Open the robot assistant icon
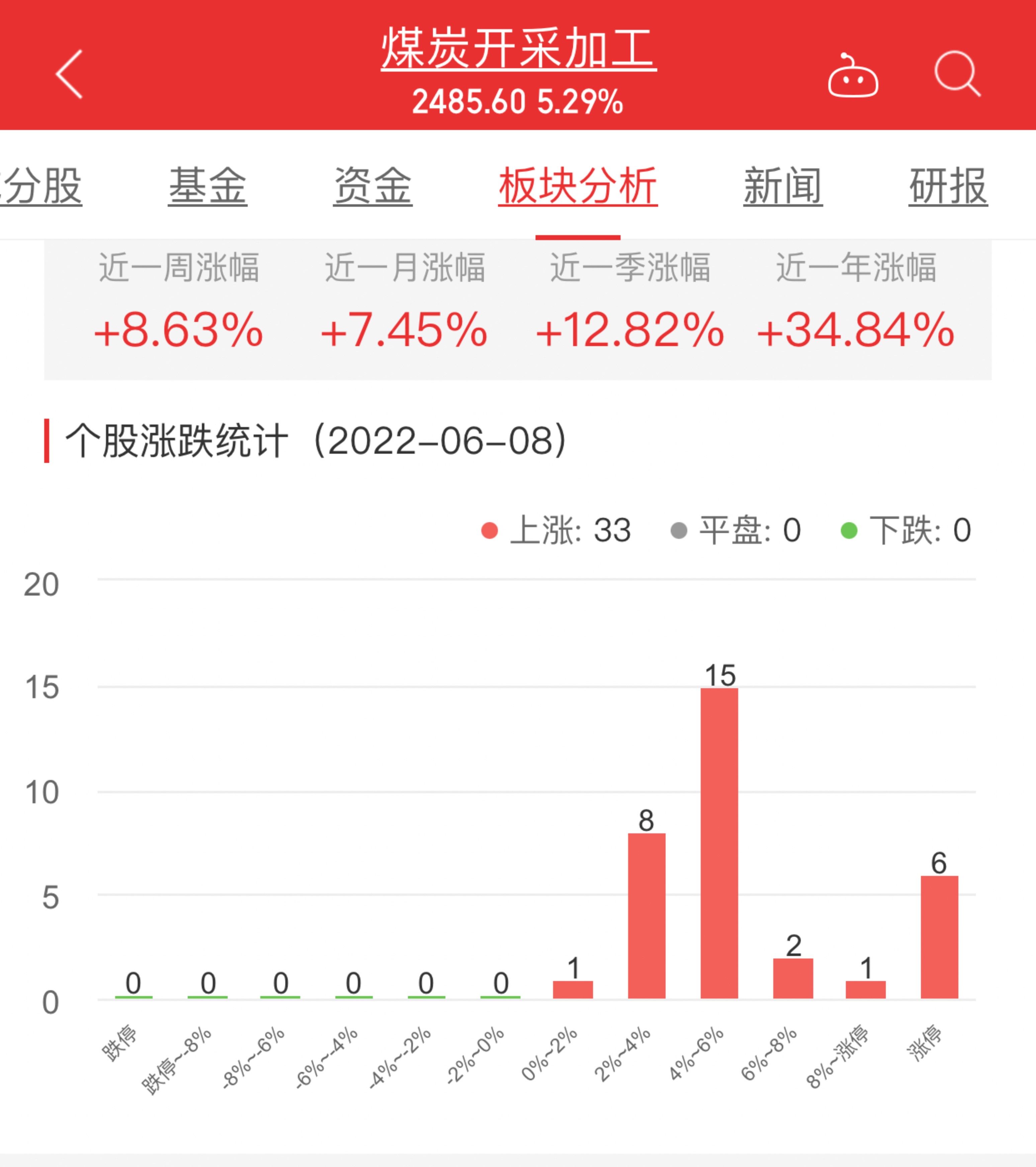The image size is (1036, 1167). tap(853, 76)
